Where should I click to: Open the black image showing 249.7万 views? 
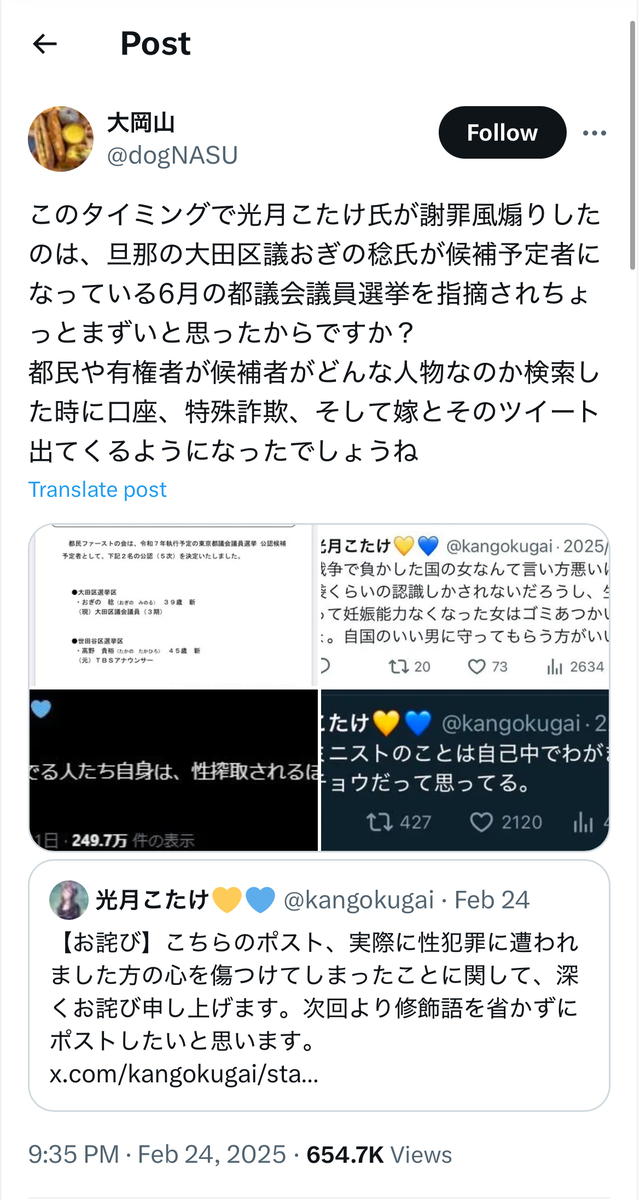(173, 770)
